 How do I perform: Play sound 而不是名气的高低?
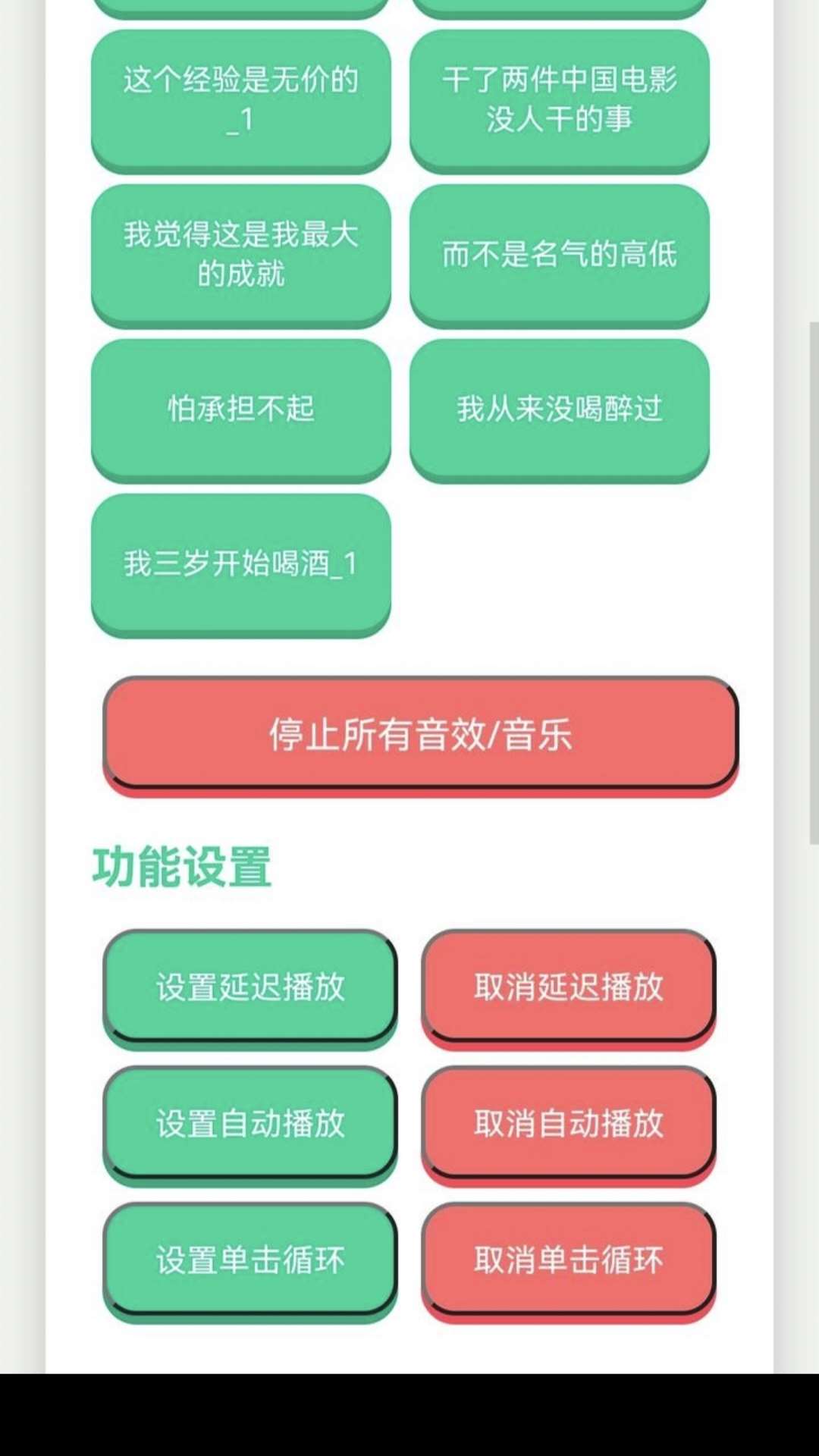[x=560, y=254]
